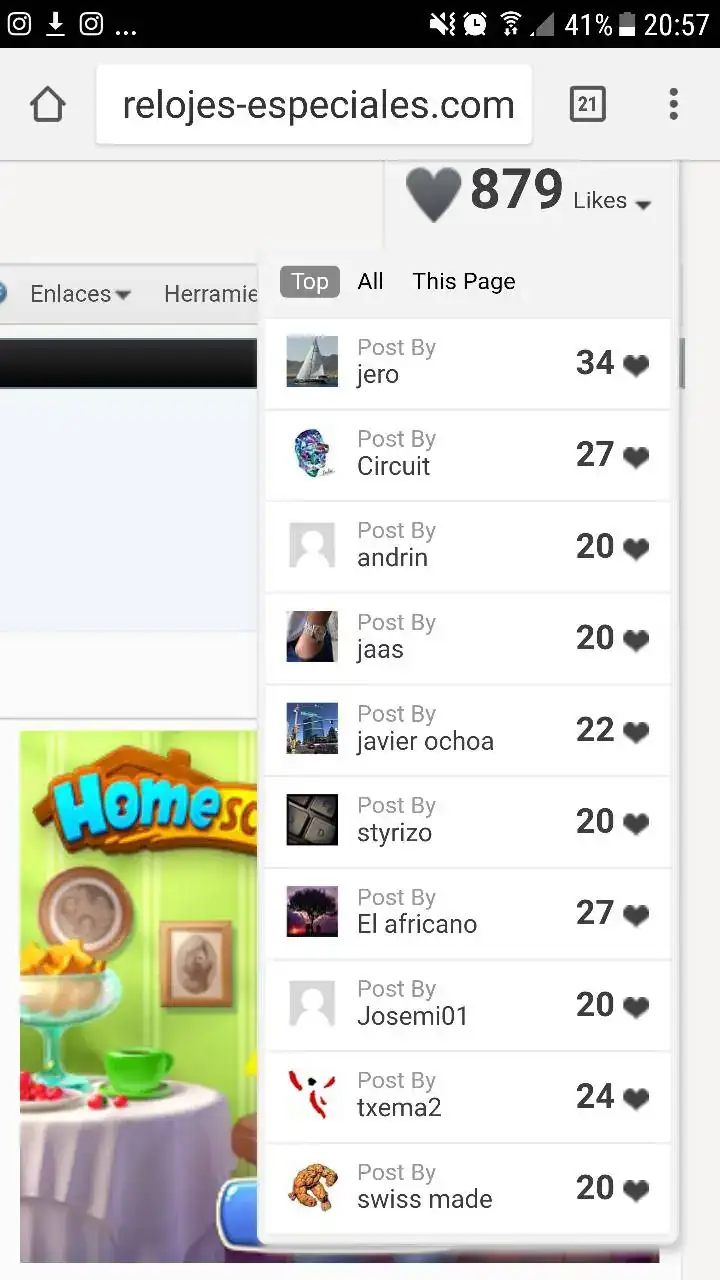This screenshot has width=720, height=1280.
Task: Open the post by swiss made
Action: (466, 1188)
